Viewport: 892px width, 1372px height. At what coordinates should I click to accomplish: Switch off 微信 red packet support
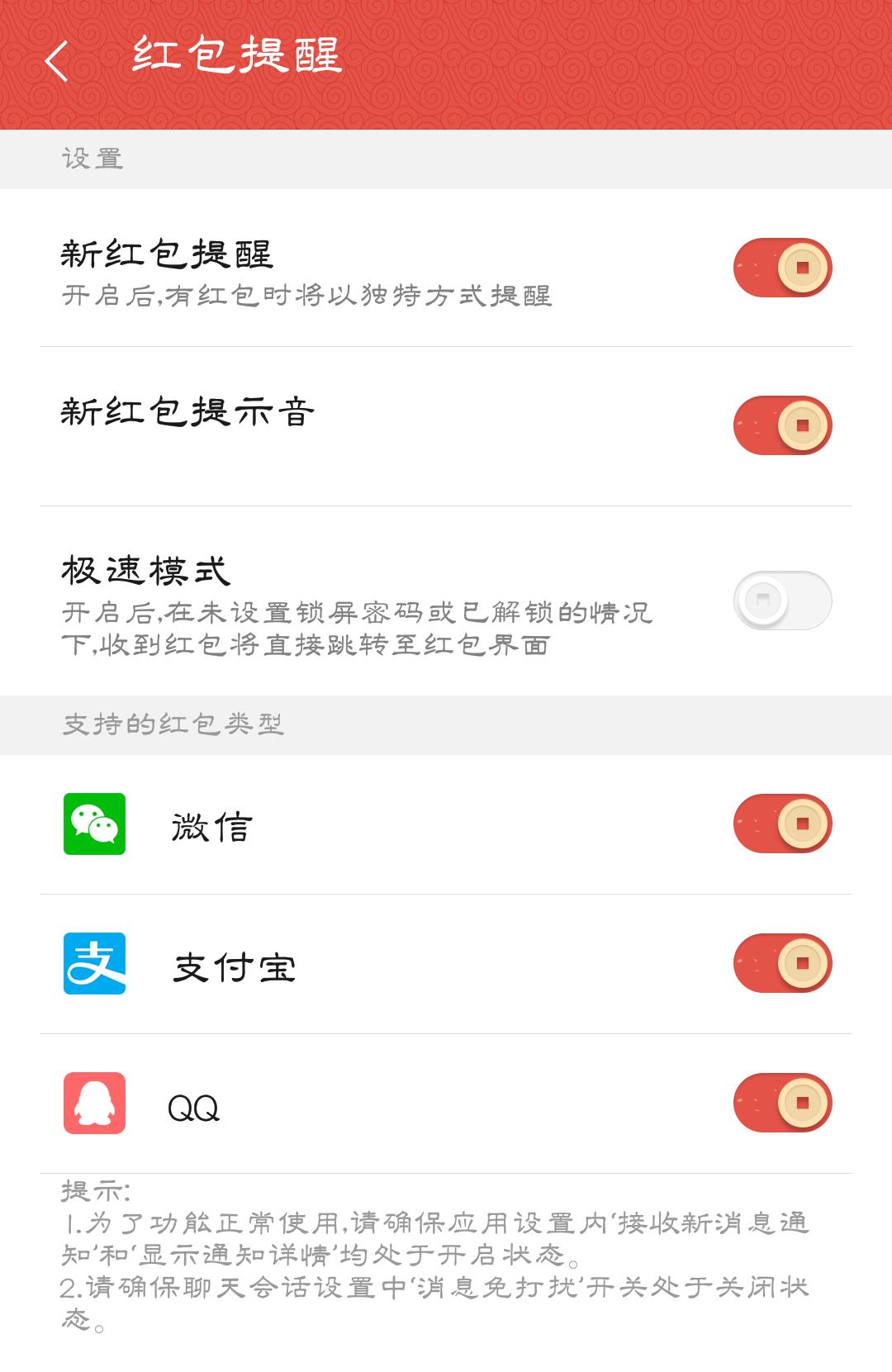780,823
